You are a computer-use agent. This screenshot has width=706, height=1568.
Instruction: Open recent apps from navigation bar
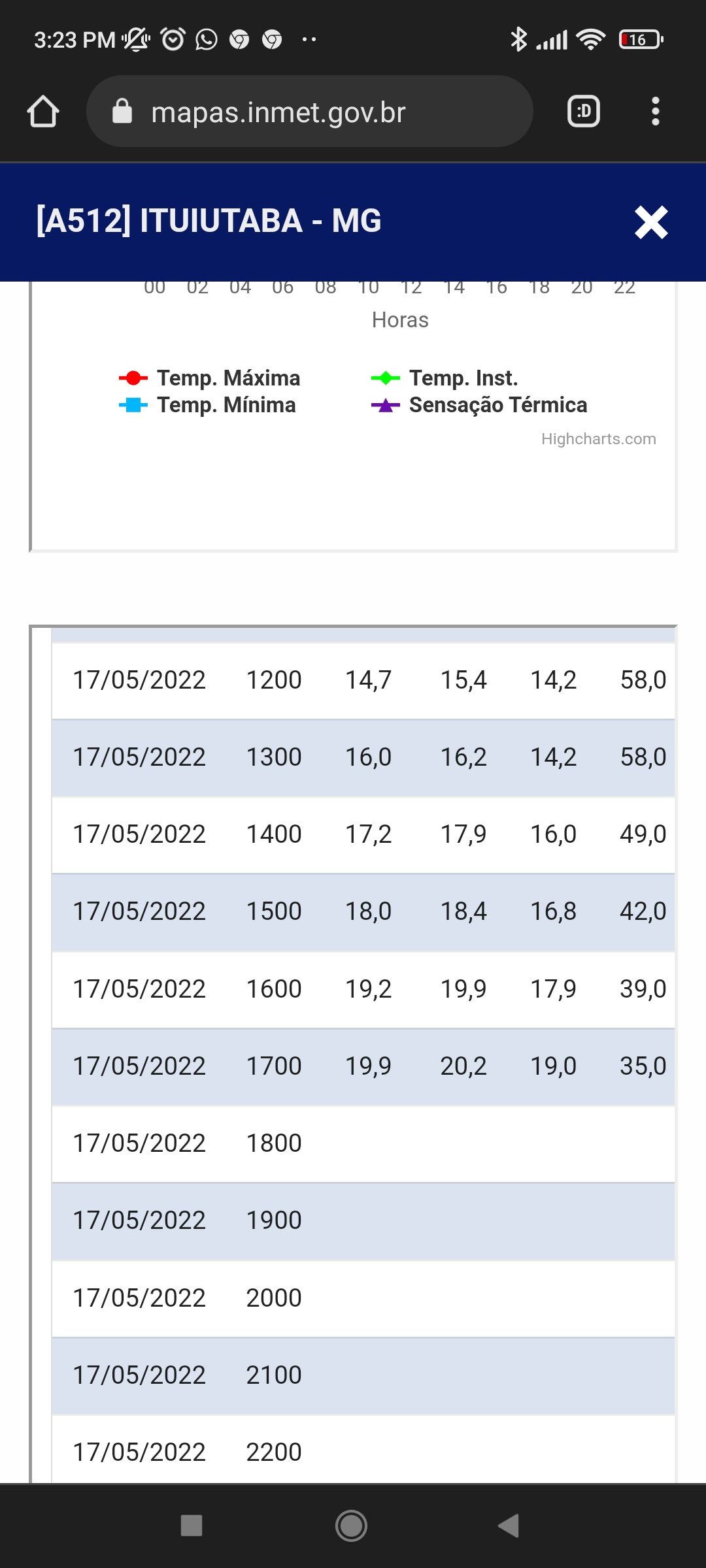192,1526
